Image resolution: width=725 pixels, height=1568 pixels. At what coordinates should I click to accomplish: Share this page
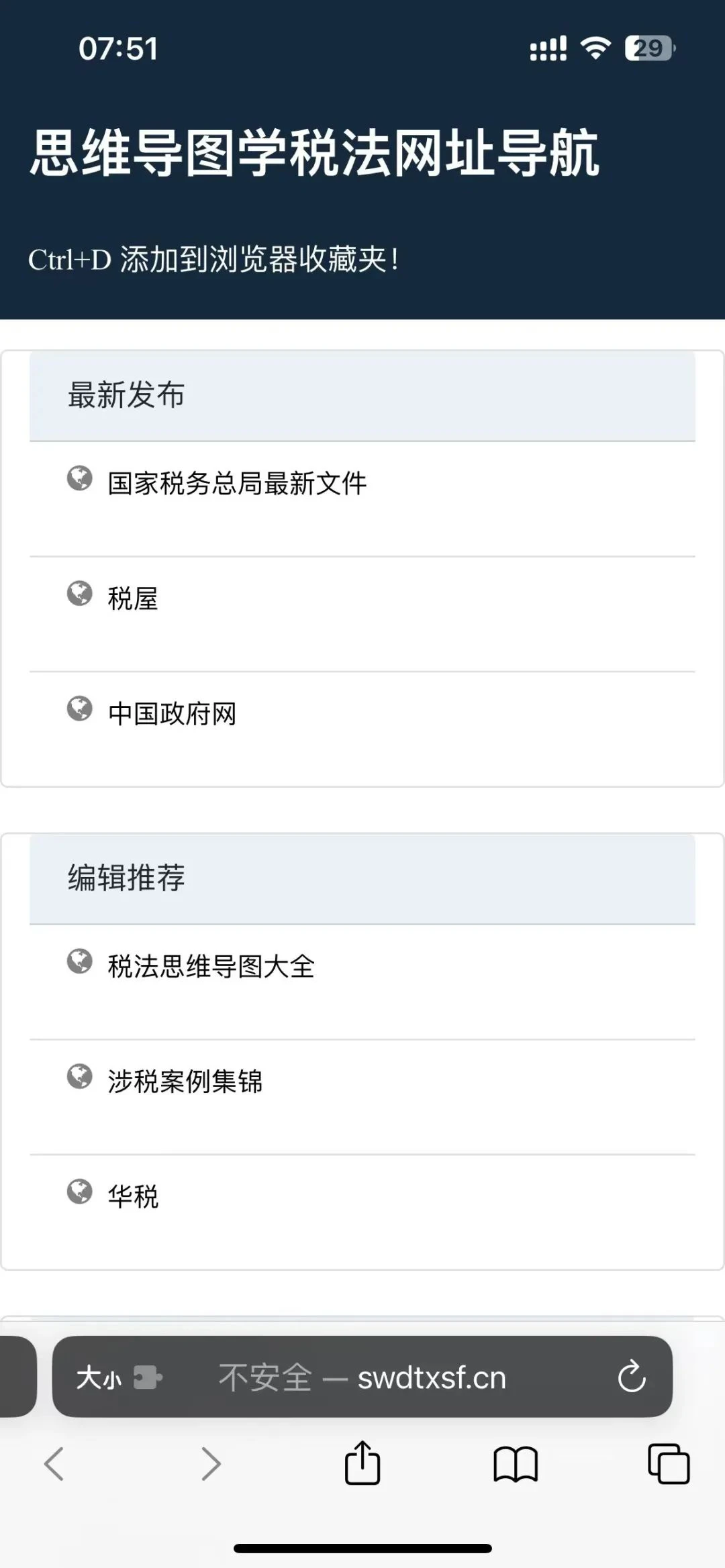(x=362, y=1462)
